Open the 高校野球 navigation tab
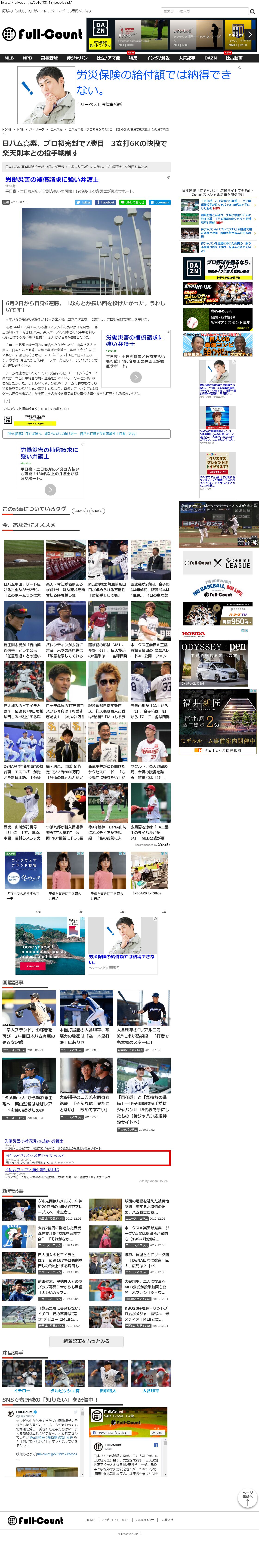Viewport: 259px width, 1568px height. pos(49,58)
